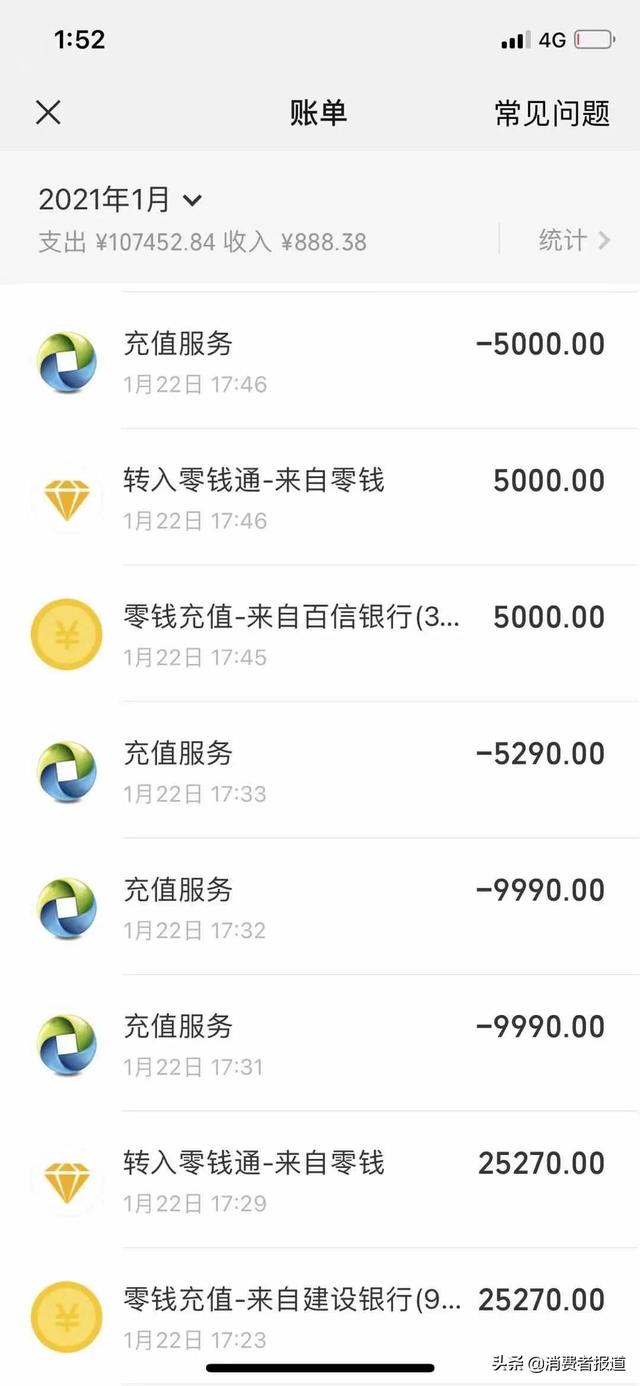View 充值服务 entry at 17:31

click(320, 1044)
